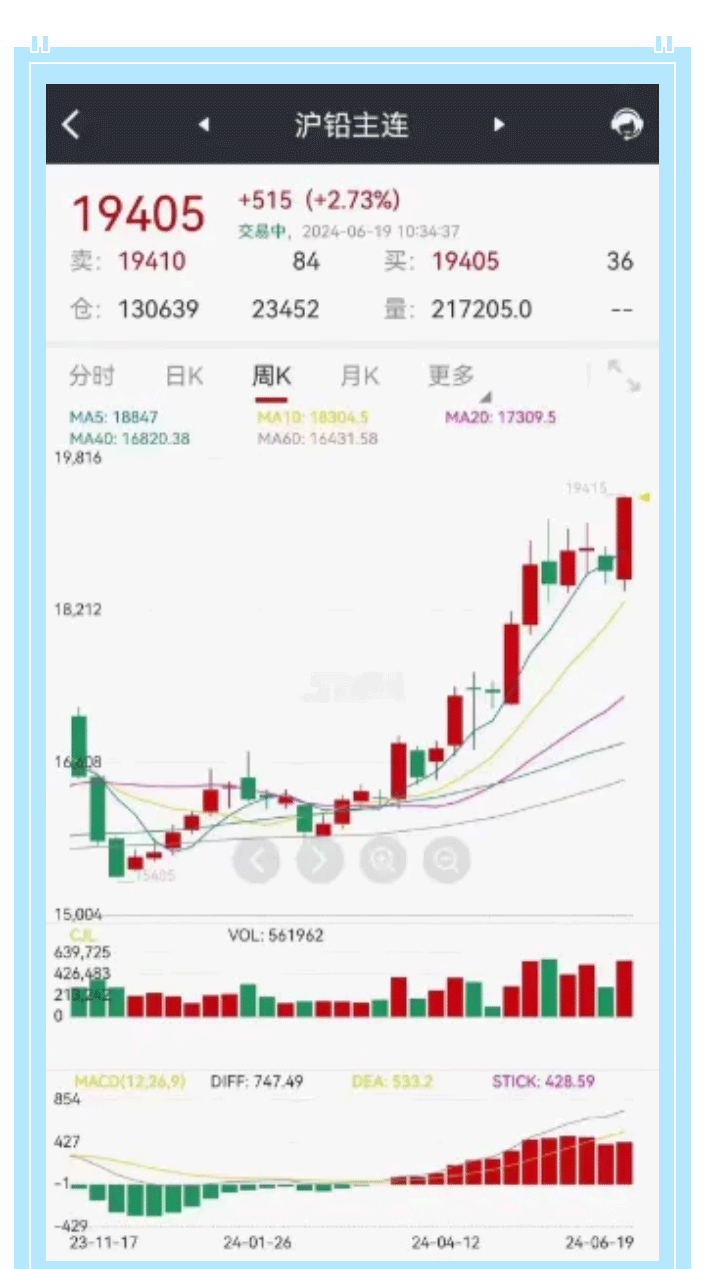Move chart forward with the right chevron button

pos(319,860)
